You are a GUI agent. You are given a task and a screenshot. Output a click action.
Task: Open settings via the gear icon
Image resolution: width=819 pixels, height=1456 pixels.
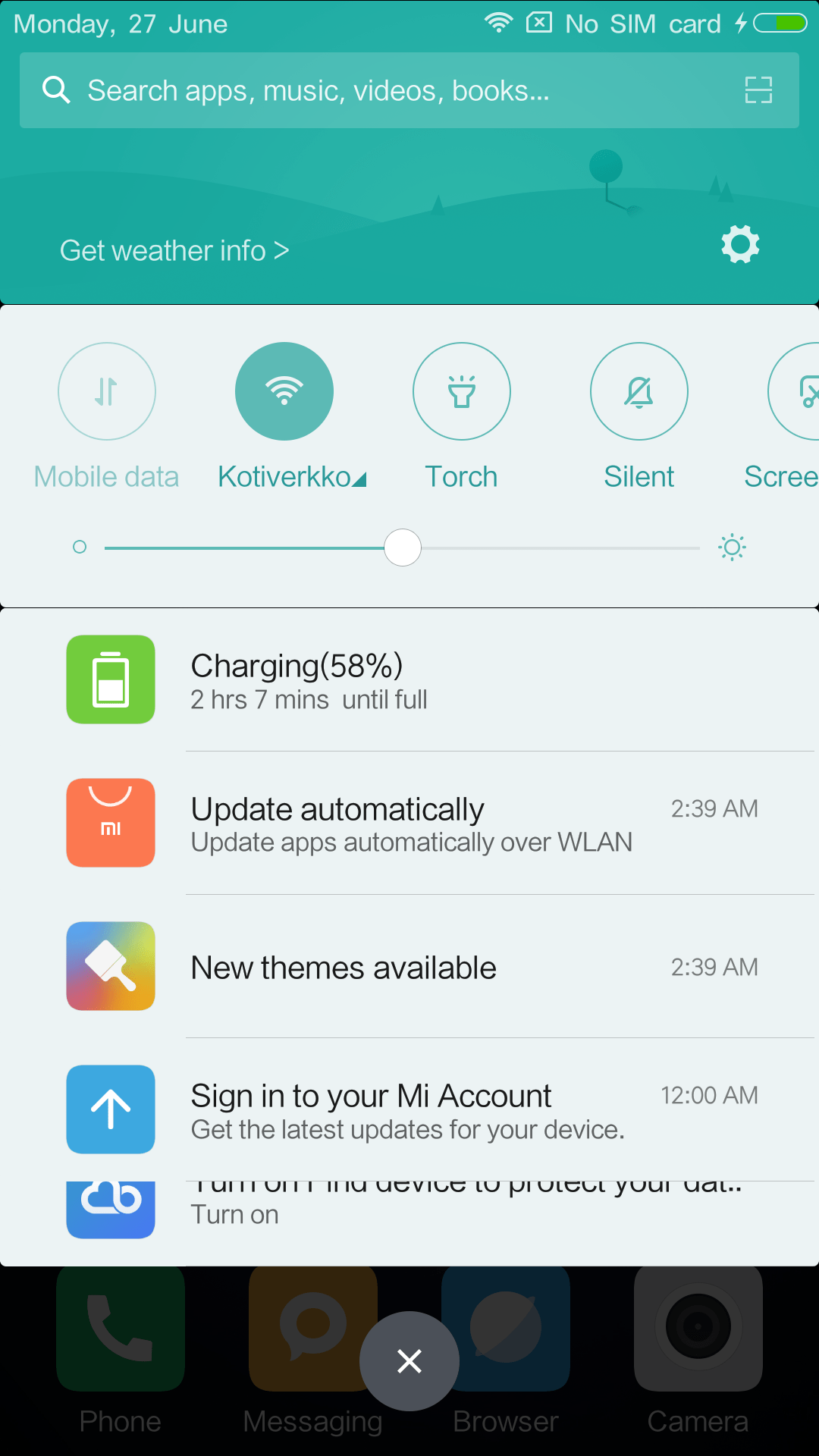click(740, 244)
